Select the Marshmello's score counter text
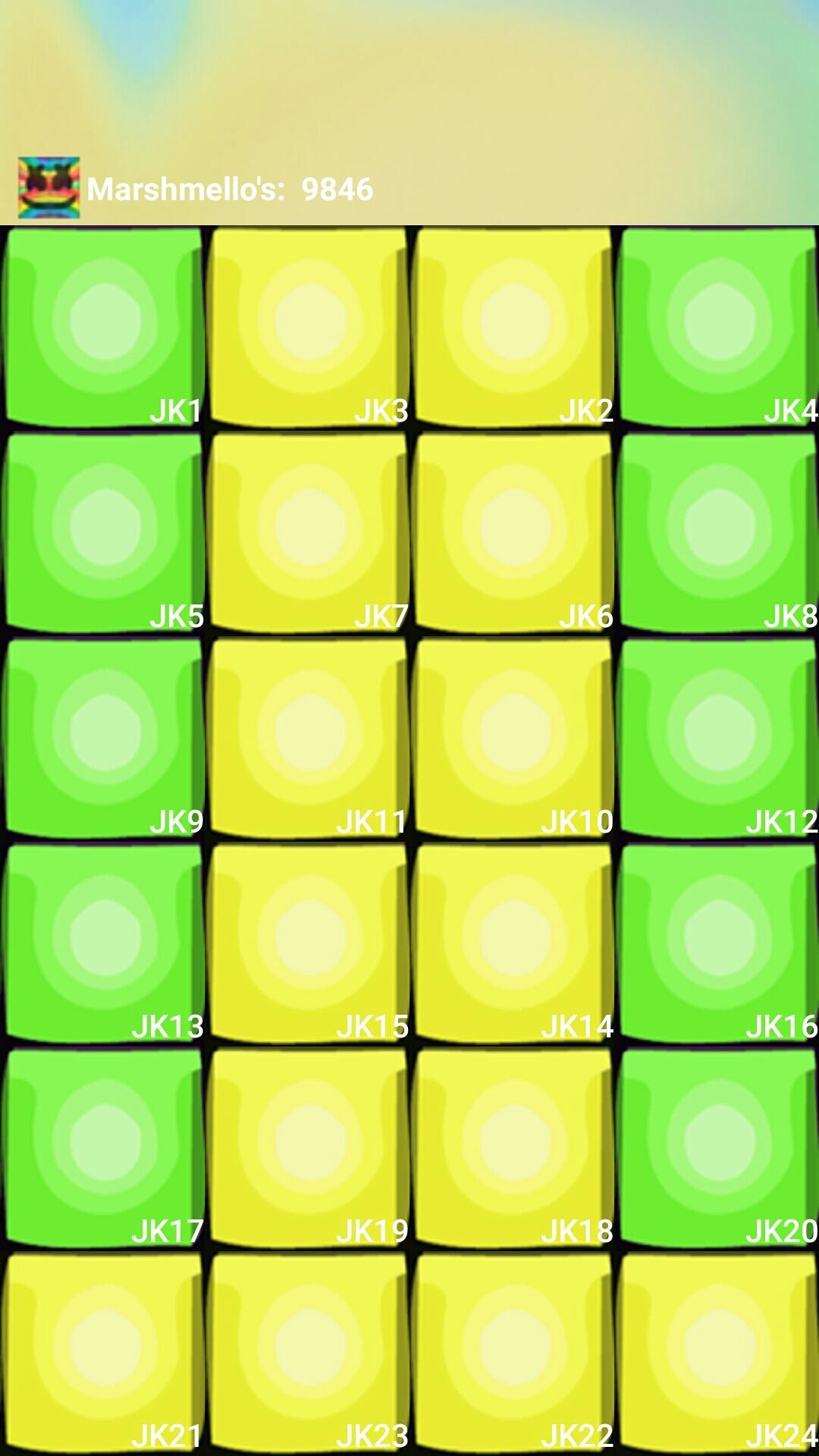Viewport: 819px width, 1456px height. click(x=227, y=190)
